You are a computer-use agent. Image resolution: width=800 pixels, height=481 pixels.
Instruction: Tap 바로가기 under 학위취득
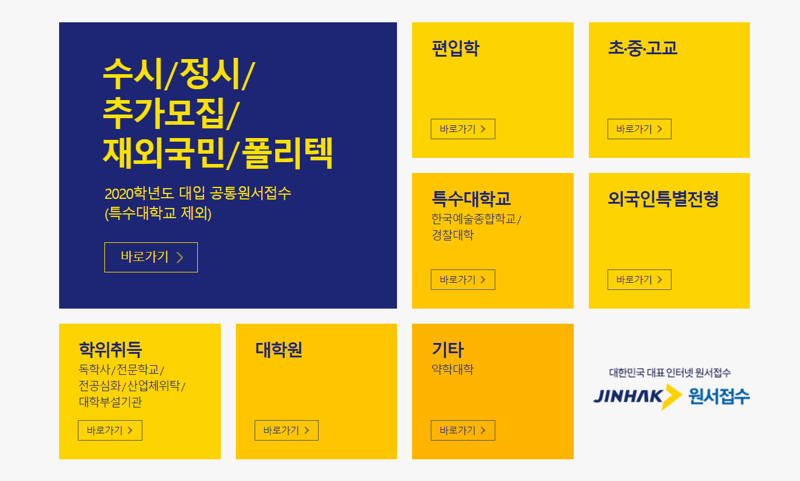coord(110,430)
